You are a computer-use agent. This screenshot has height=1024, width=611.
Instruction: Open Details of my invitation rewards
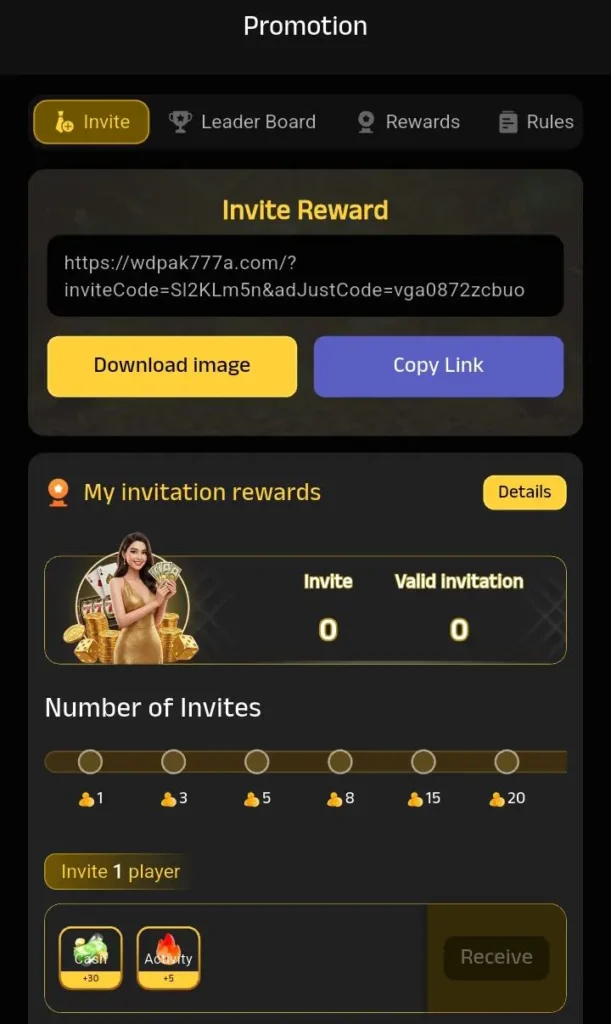(524, 492)
